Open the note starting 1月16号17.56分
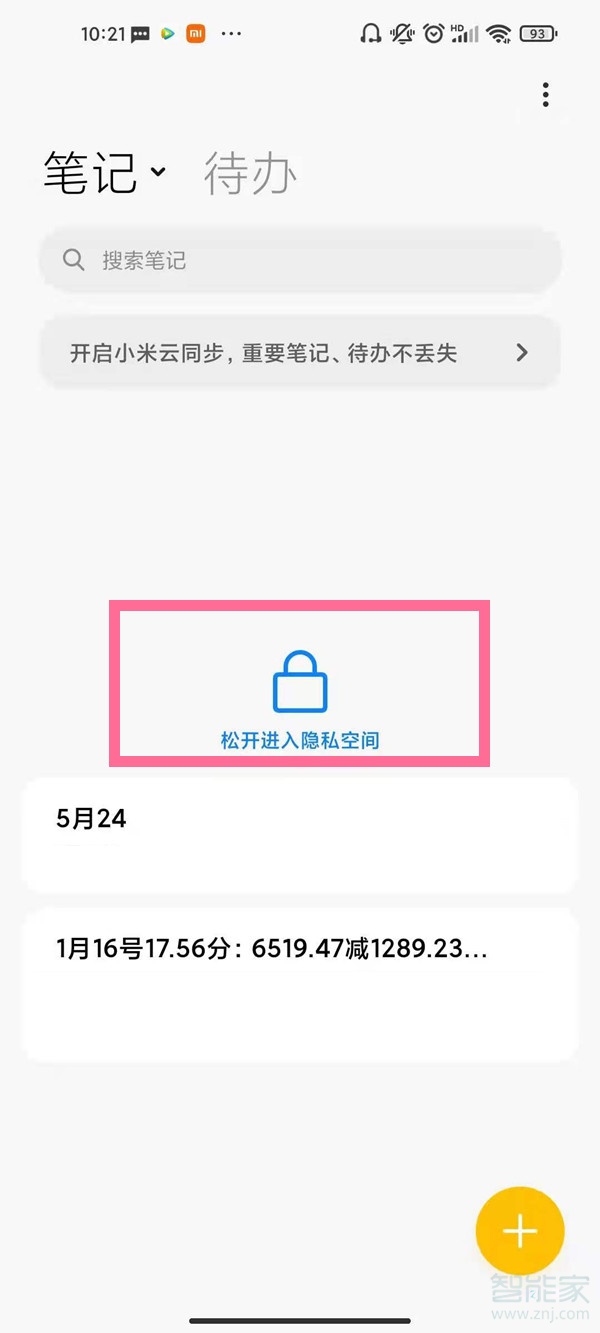 coord(300,984)
